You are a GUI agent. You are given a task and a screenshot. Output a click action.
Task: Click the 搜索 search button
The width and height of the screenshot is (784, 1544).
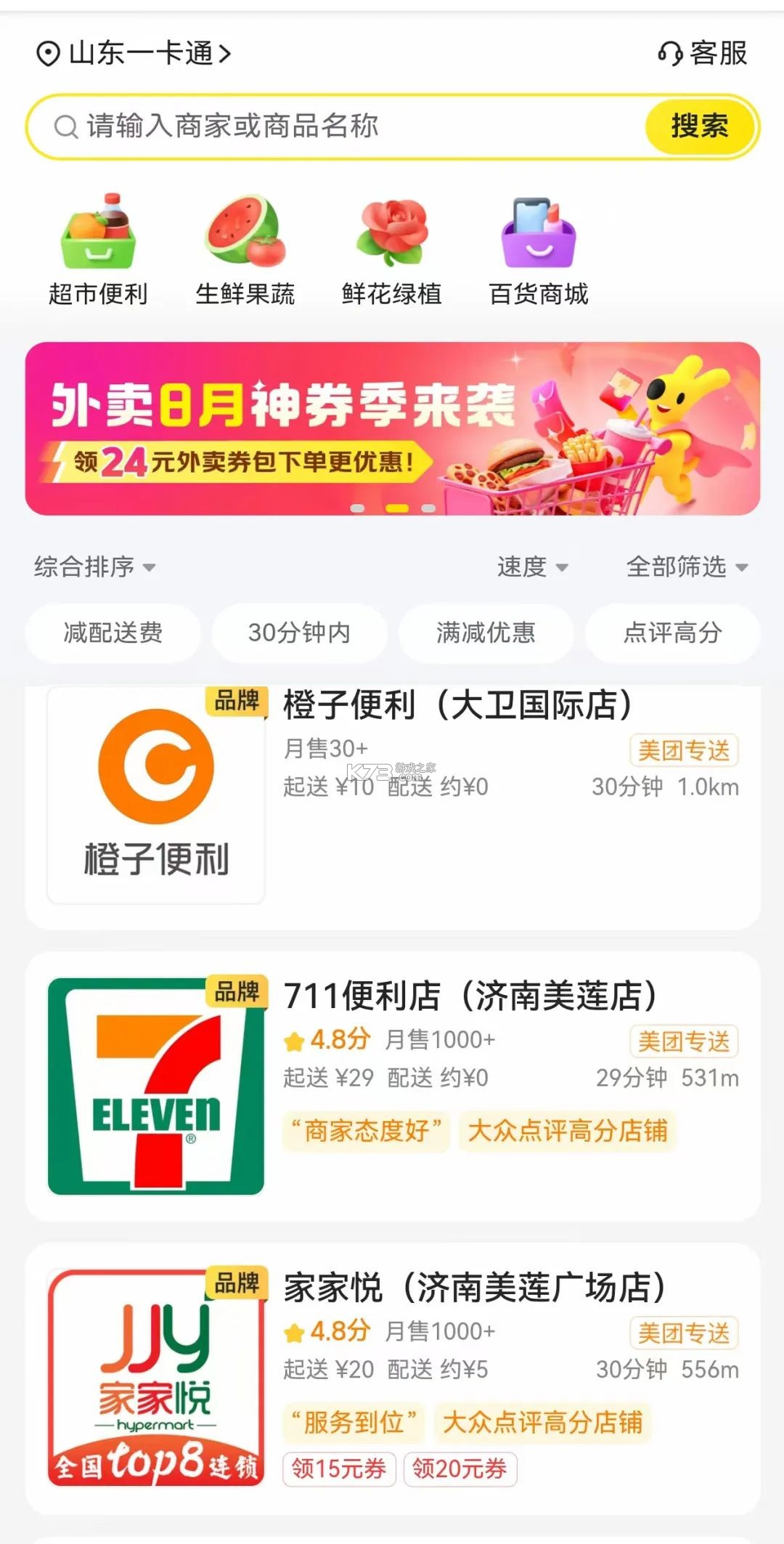point(698,126)
